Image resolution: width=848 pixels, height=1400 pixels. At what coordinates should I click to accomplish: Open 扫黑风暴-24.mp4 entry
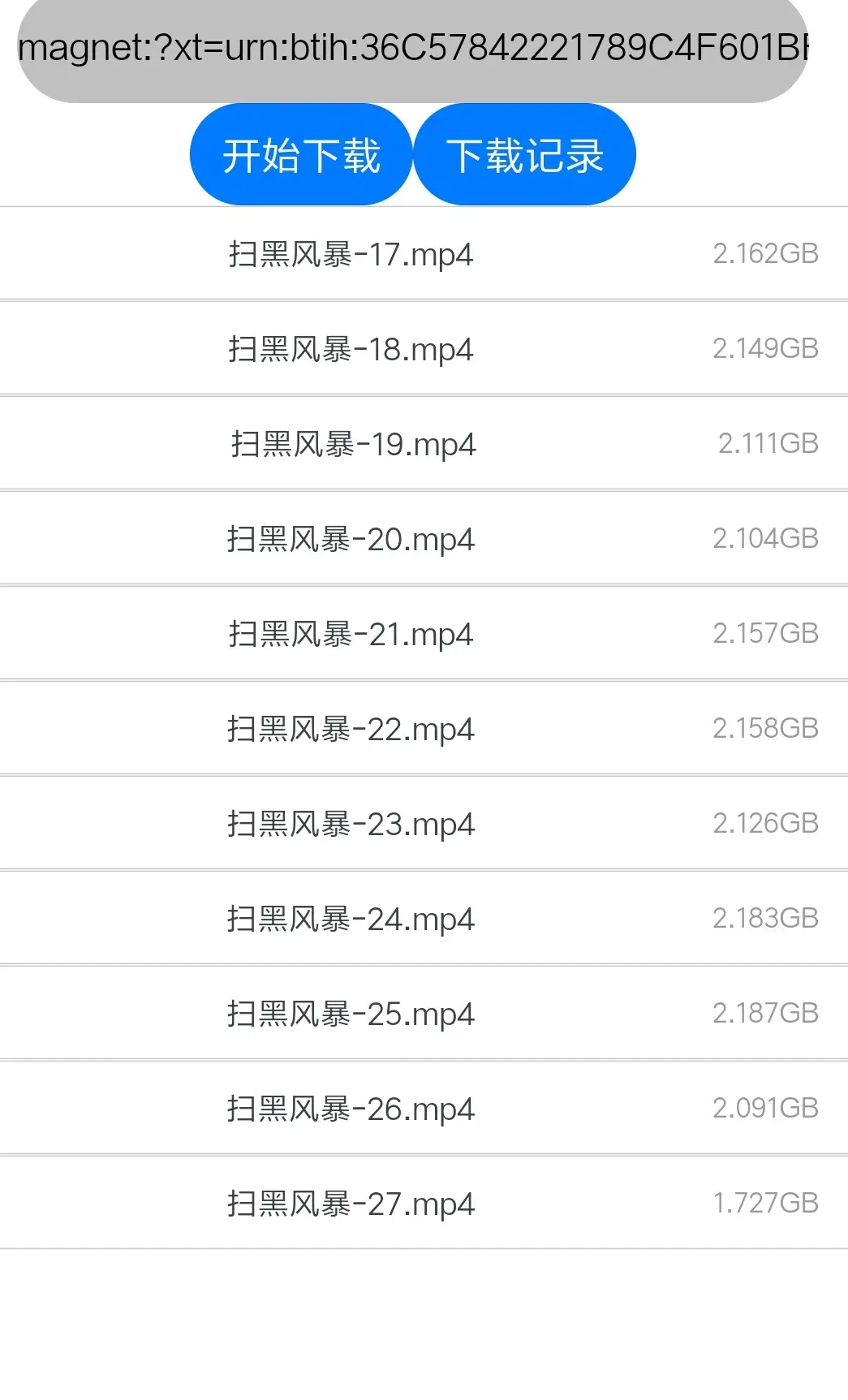(424, 919)
